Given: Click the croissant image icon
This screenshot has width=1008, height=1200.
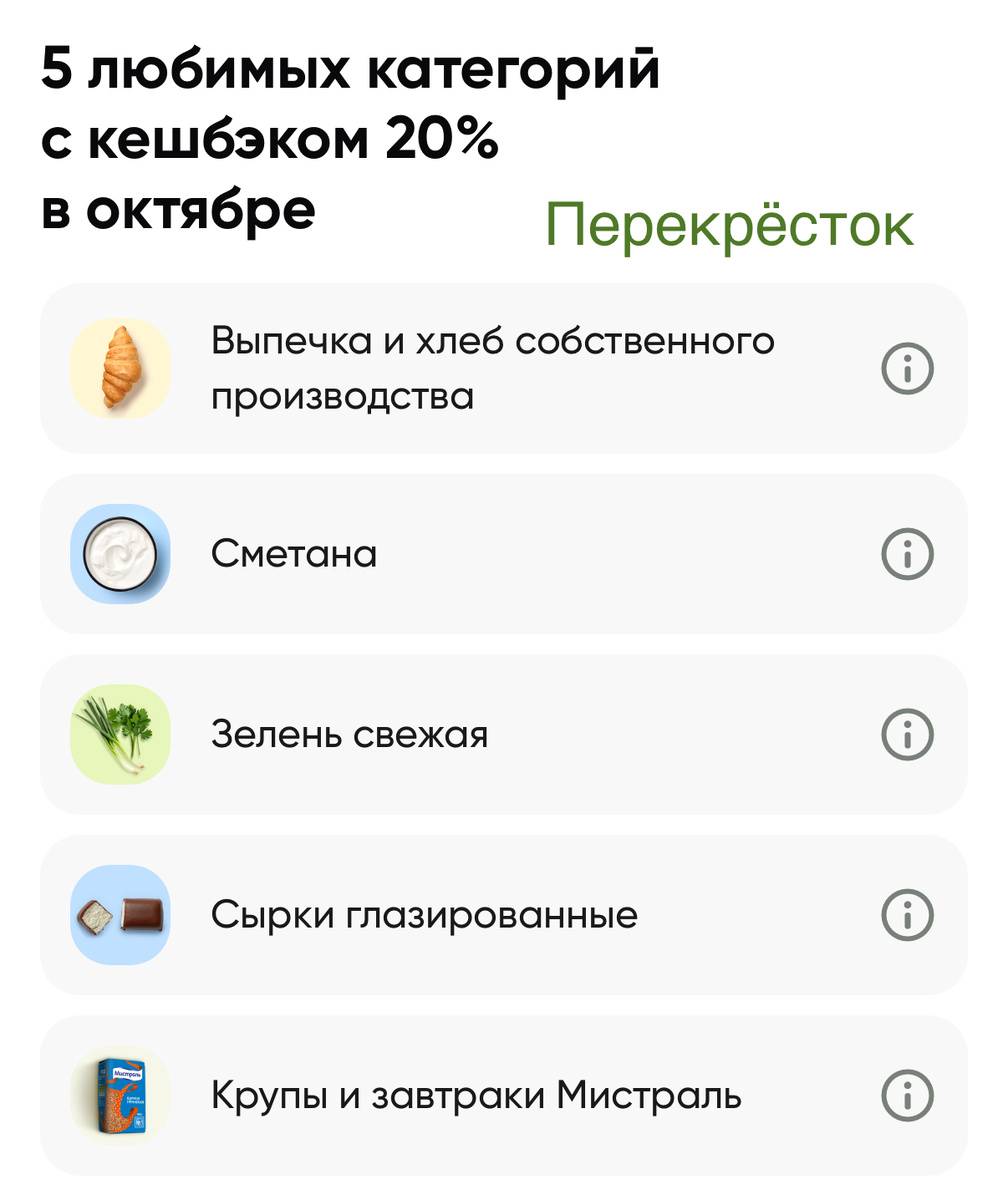Looking at the screenshot, I should [120, 367].
